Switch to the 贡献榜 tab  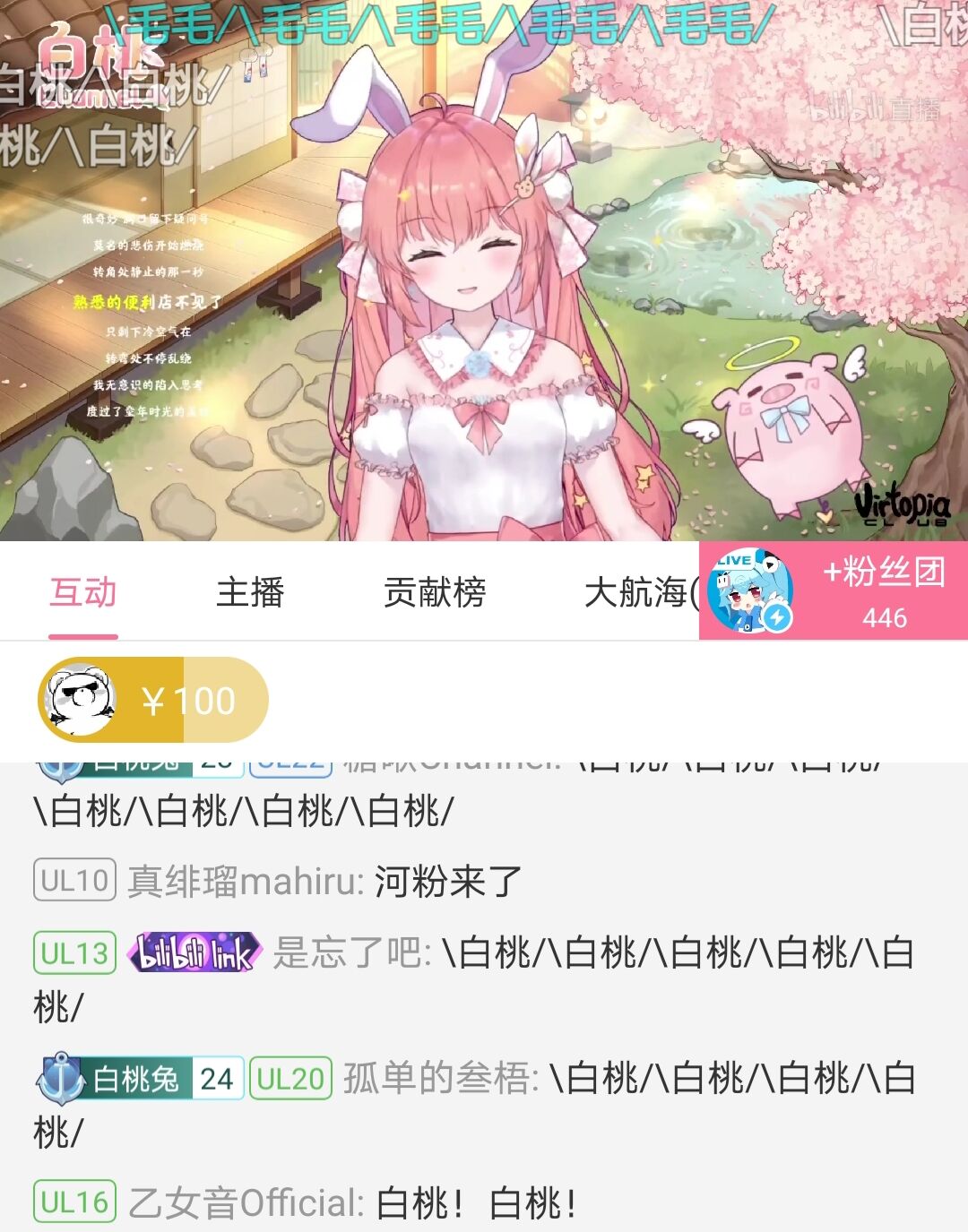pos(435,593)
